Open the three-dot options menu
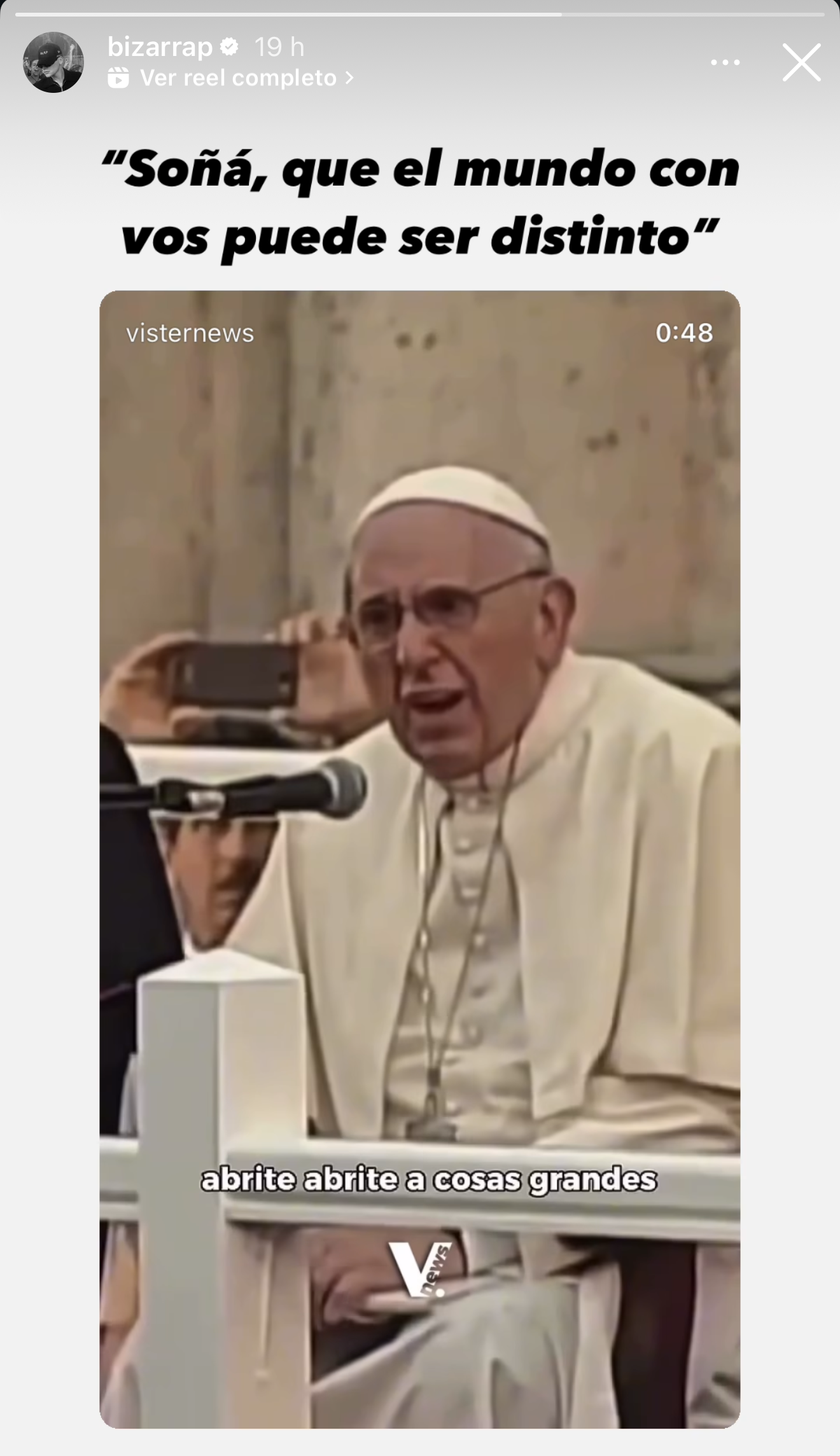The height and width of the screenshot is (1456, 840). pyautogui.click(x=725, y=62)
